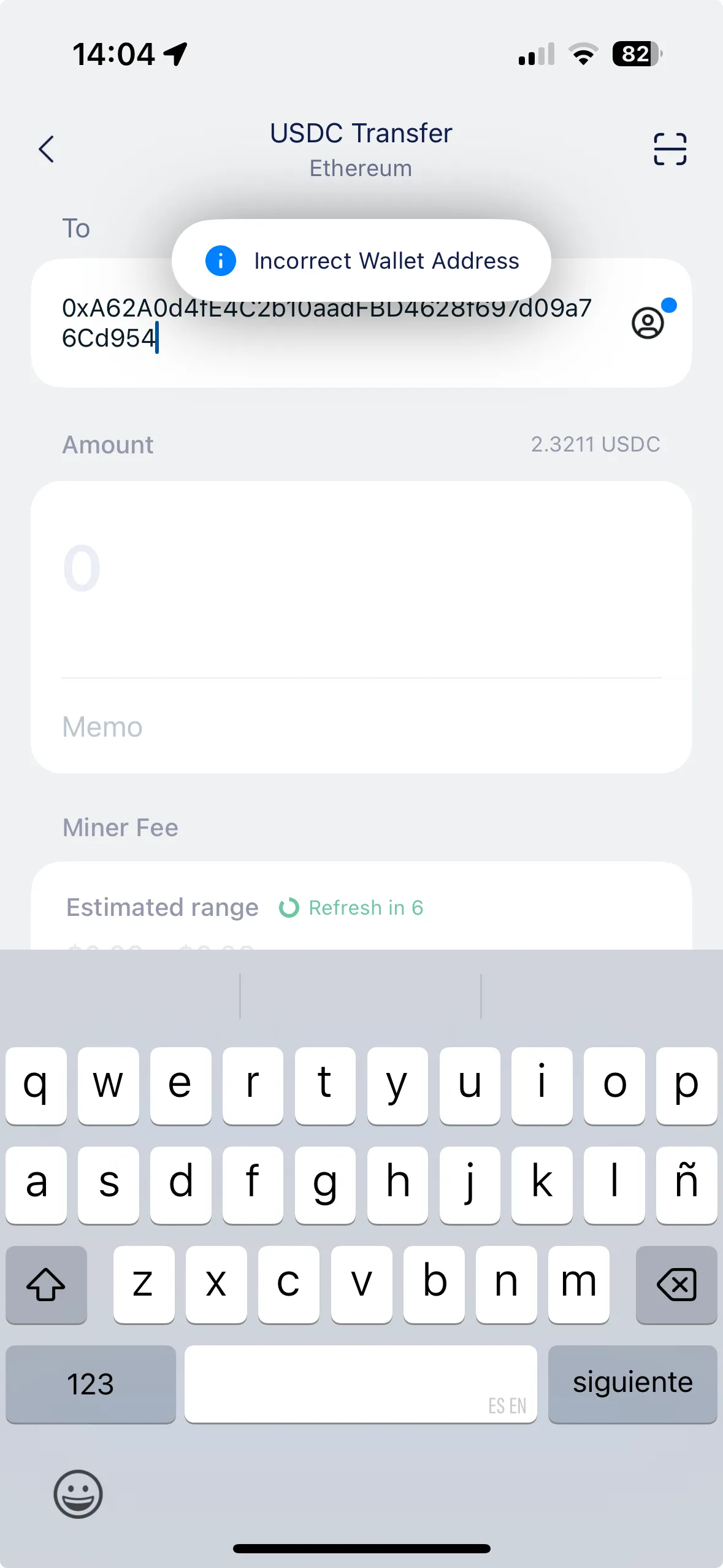The image size is (723, 1568).
Task: Switch to the numeric keyboard with 123
Action: coord(90,1385)
